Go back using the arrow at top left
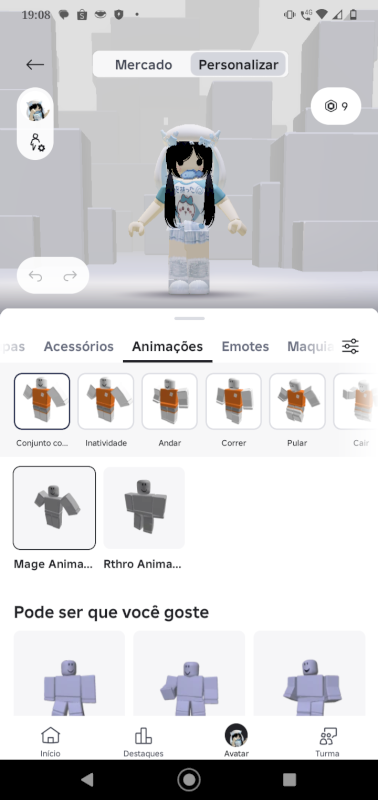The width and height of the screenshot is (378, 800). tap(35, 65)
